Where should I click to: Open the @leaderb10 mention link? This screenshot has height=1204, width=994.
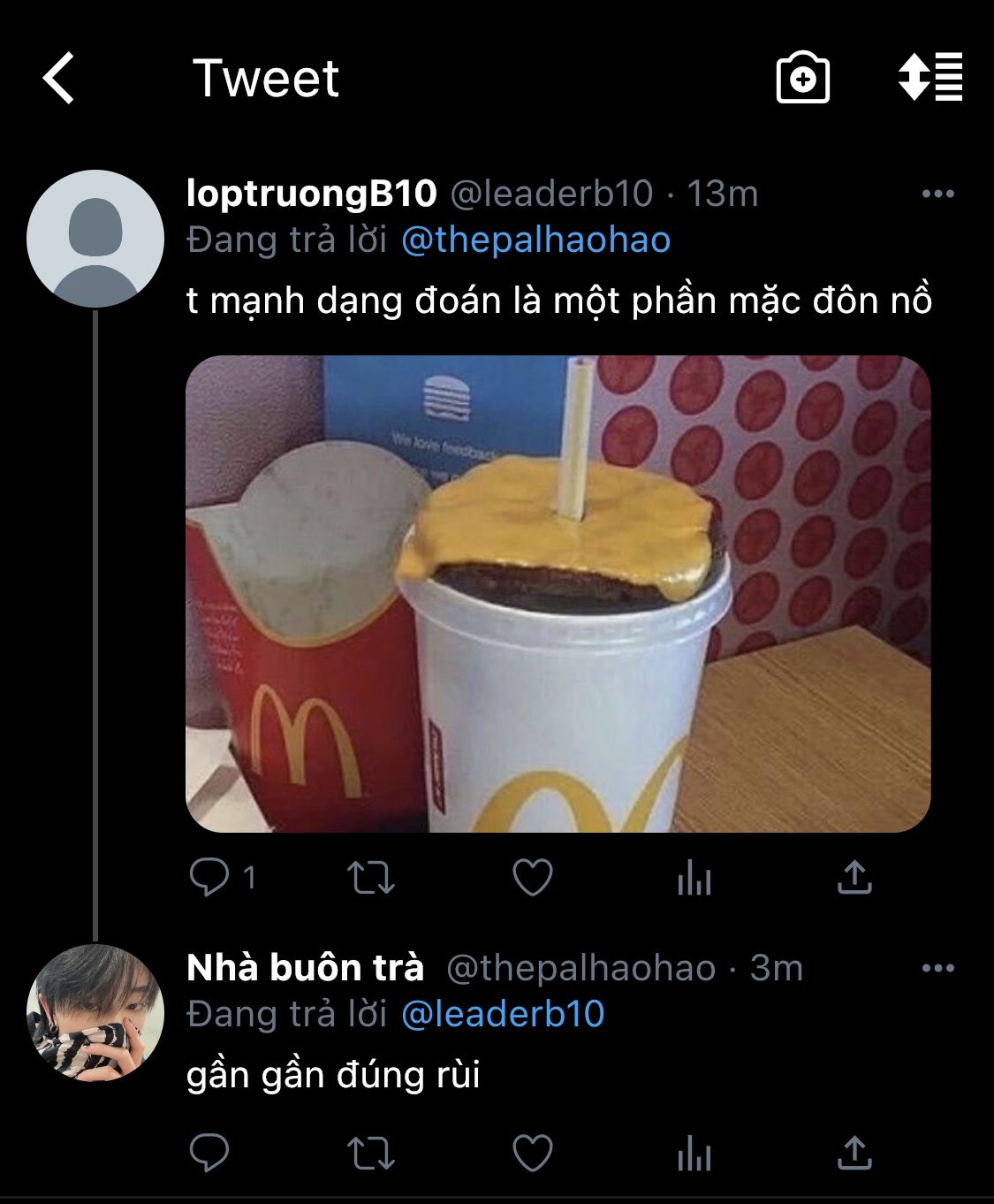point(503,1014)
